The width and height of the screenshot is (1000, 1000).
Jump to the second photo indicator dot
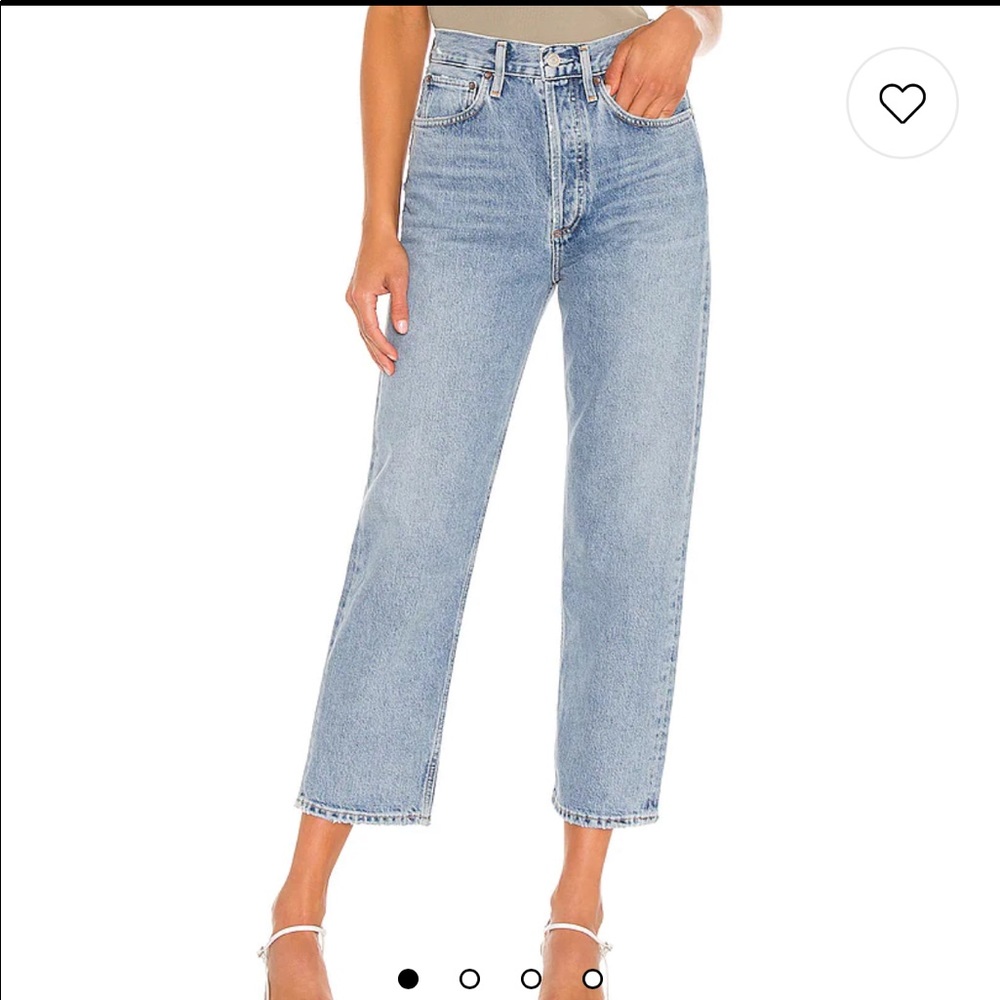pyautogui.click(x=469, y=979)
